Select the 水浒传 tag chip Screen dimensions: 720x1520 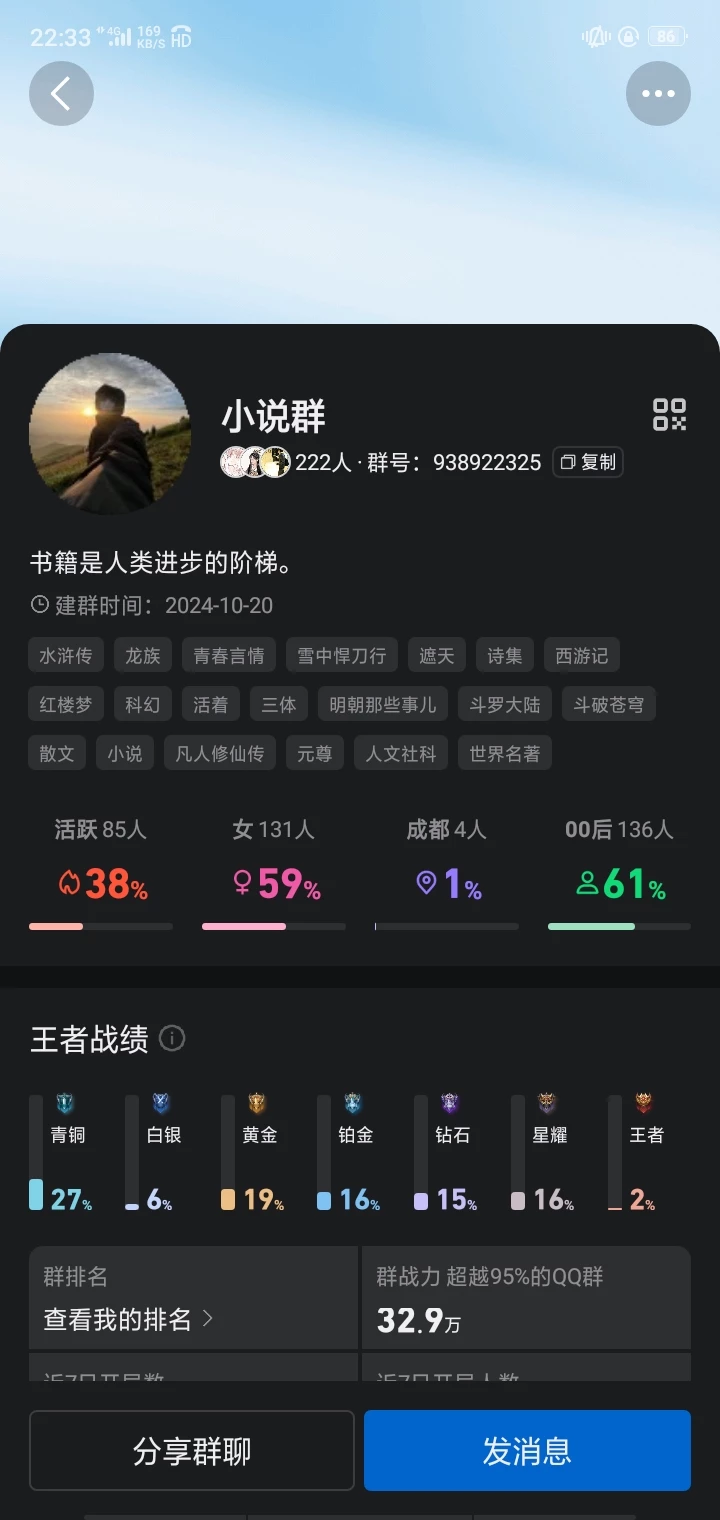65,656
